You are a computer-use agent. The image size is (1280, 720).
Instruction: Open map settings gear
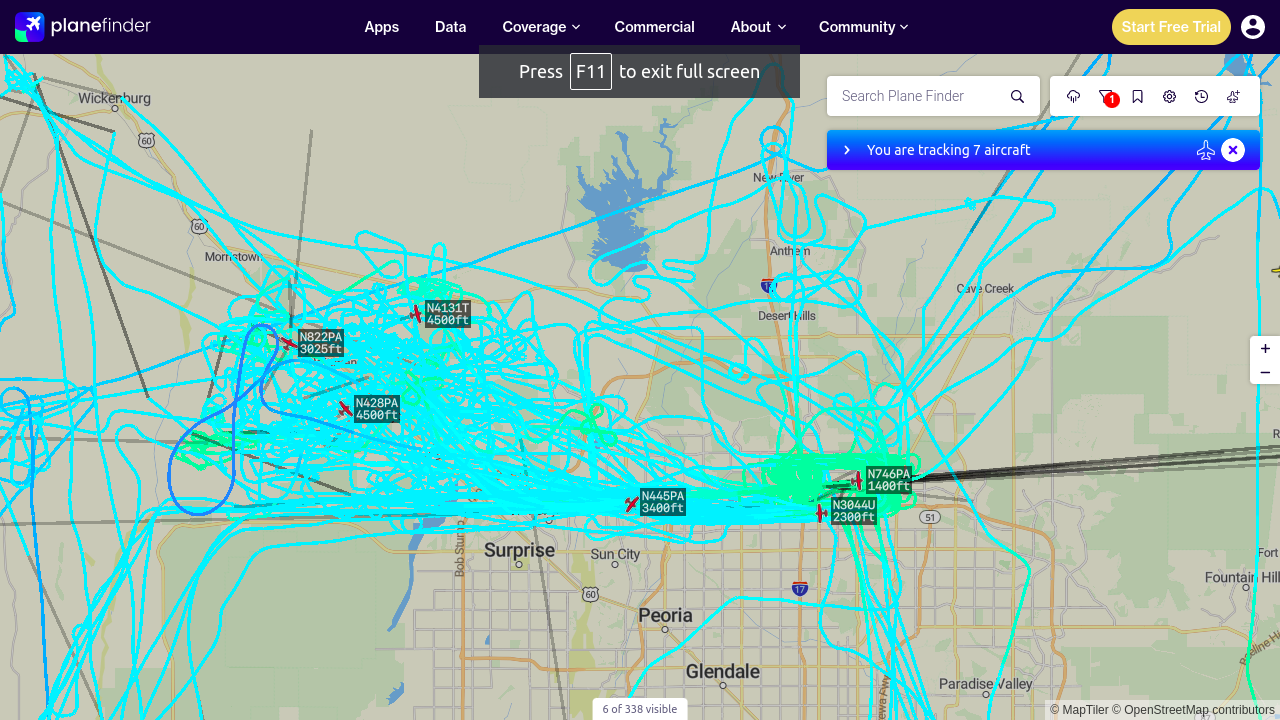(1169, 96)
